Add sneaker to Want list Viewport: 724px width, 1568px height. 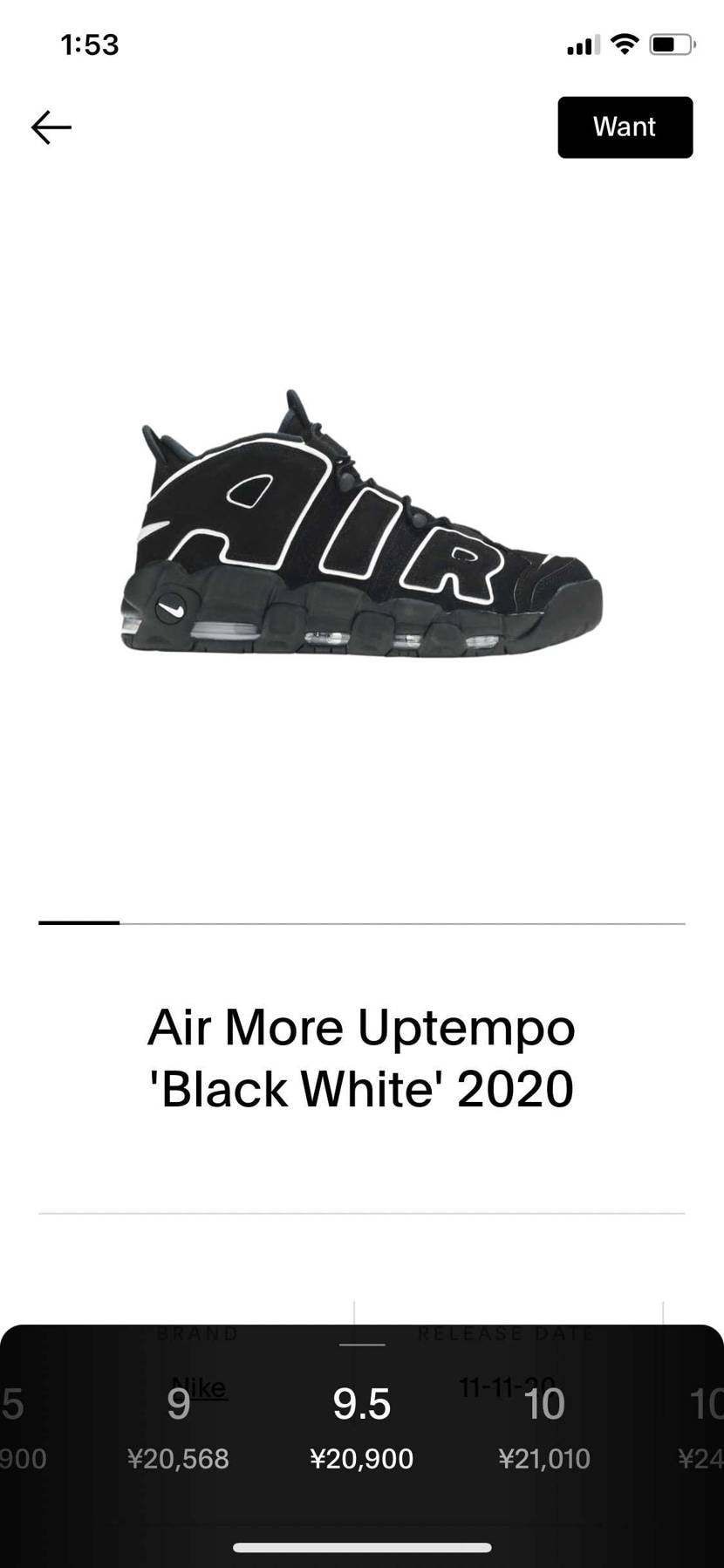(625, 127)
